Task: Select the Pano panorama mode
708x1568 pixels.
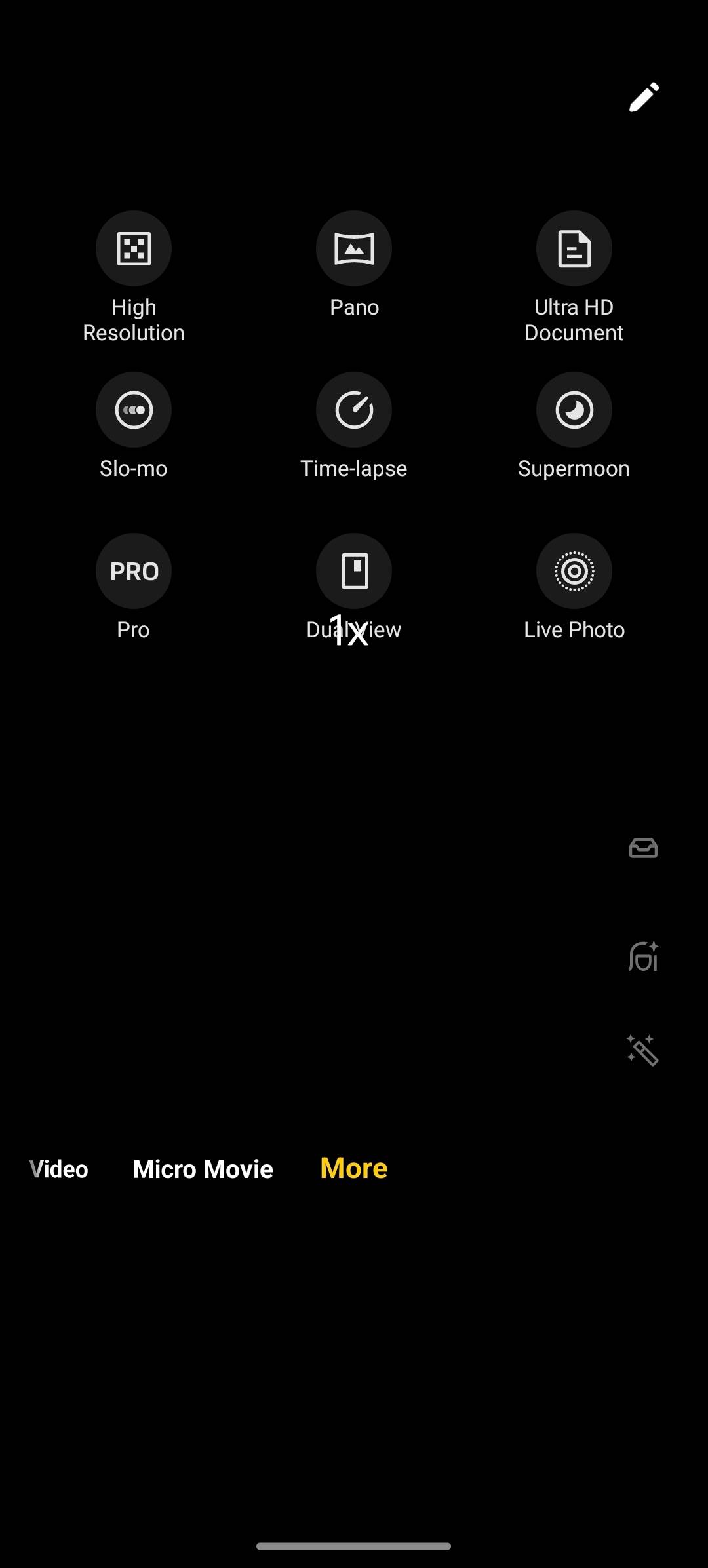Action: pos(354,248)
